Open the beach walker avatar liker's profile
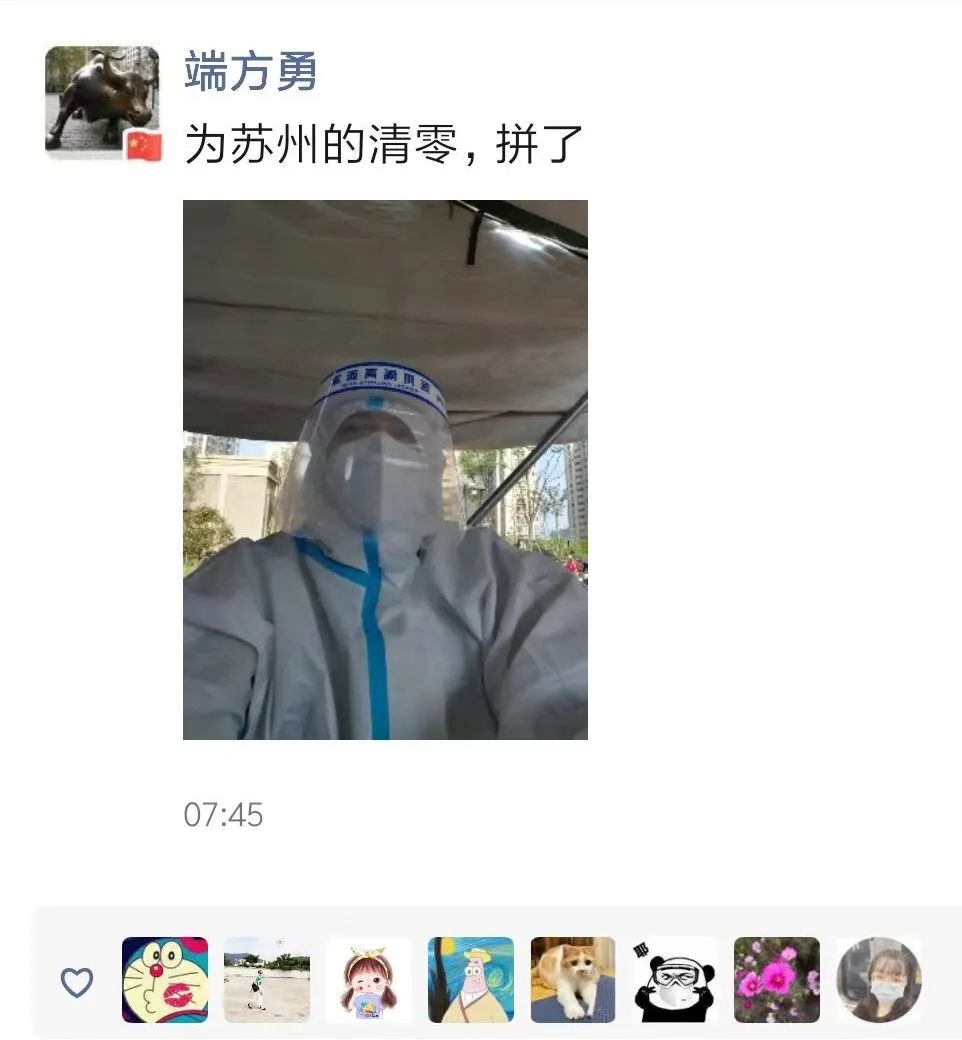This screenshot has height=1040, width=962. point(267,980)
